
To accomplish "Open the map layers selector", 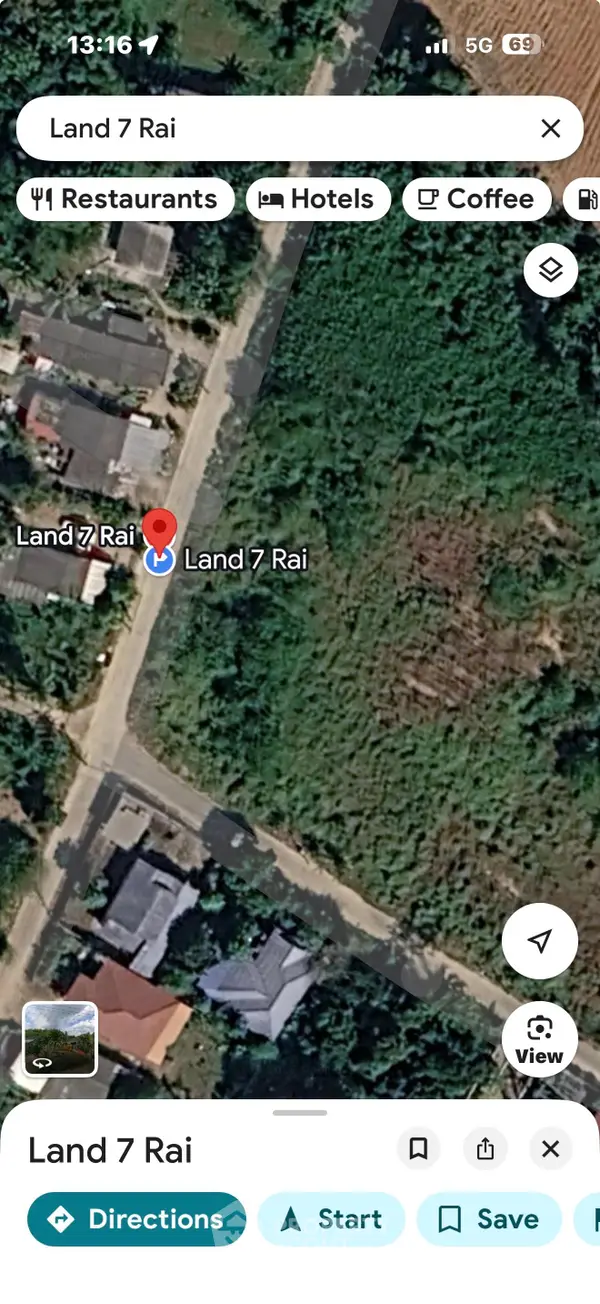I will 550,269.
